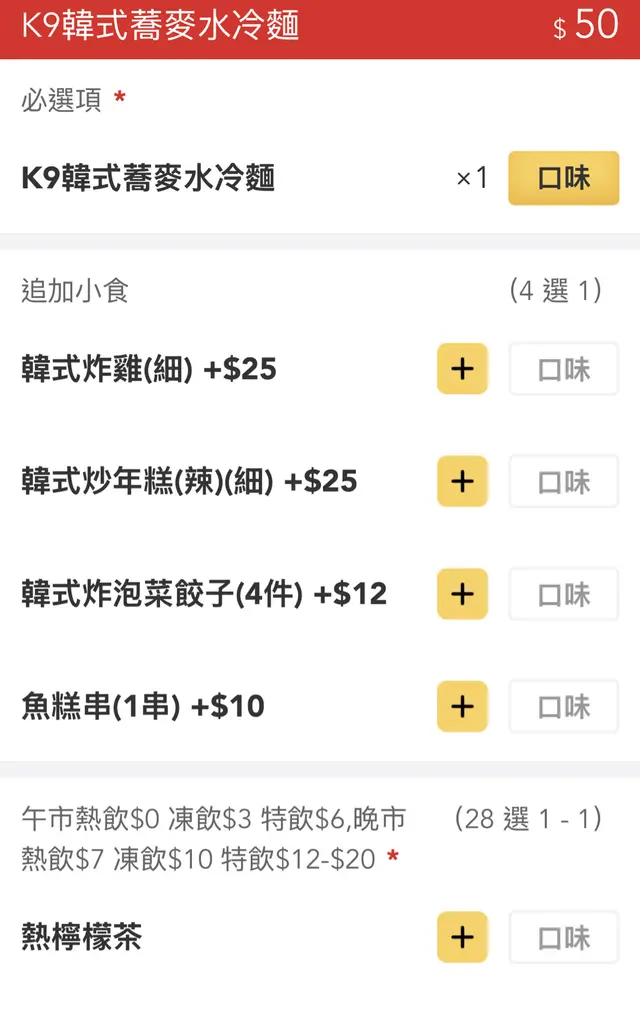Viewport: 640px width, 1022px height.
Task: Open 口味 options for 韓式炸雞(細)
Action: click(563, 369)
